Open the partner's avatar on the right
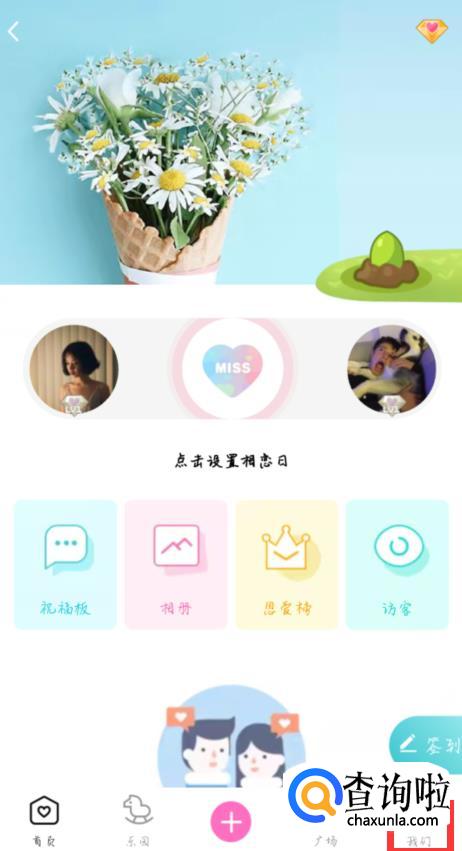 click(391, 369)
